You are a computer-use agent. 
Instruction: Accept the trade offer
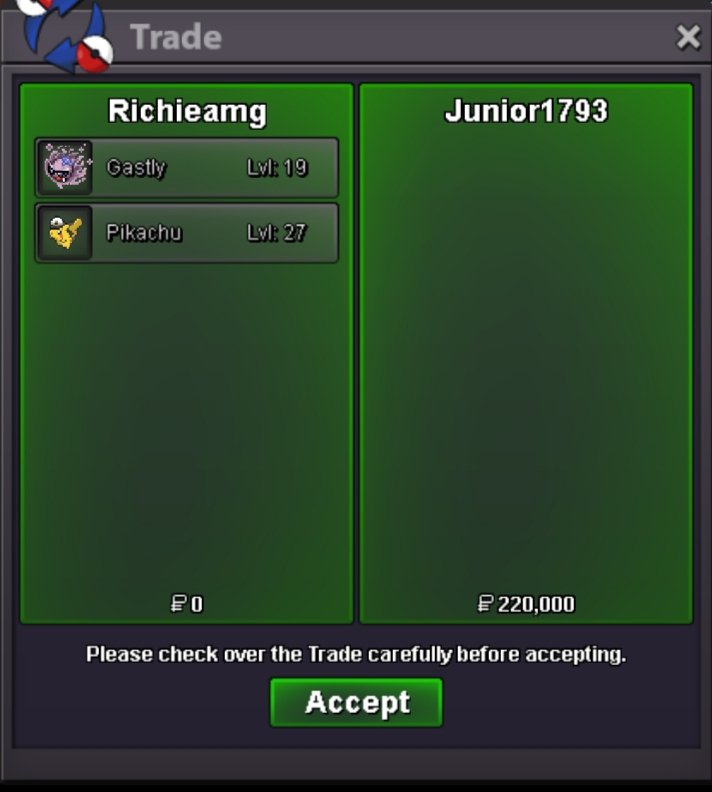356,702
